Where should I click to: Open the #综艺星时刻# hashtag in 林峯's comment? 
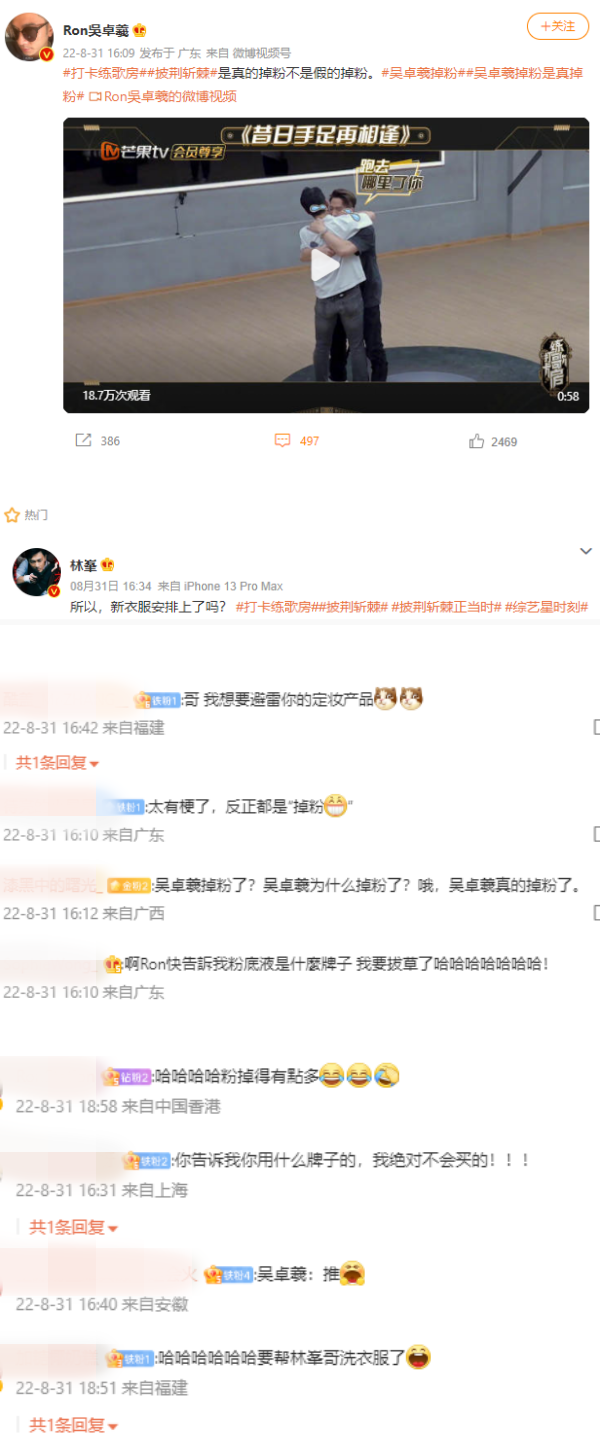[546, 607]
